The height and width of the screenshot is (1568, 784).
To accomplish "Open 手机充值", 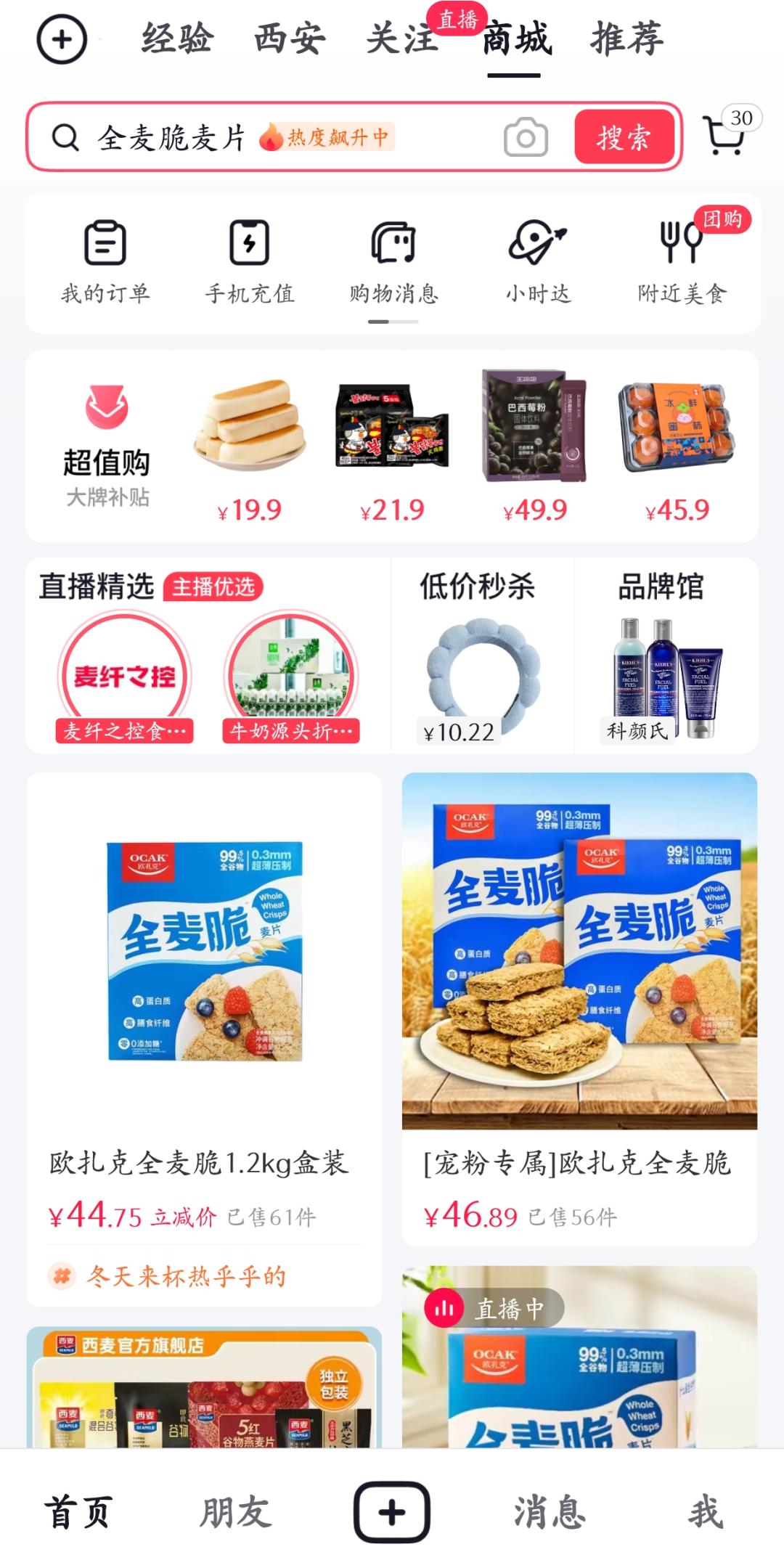I will 250,262.
